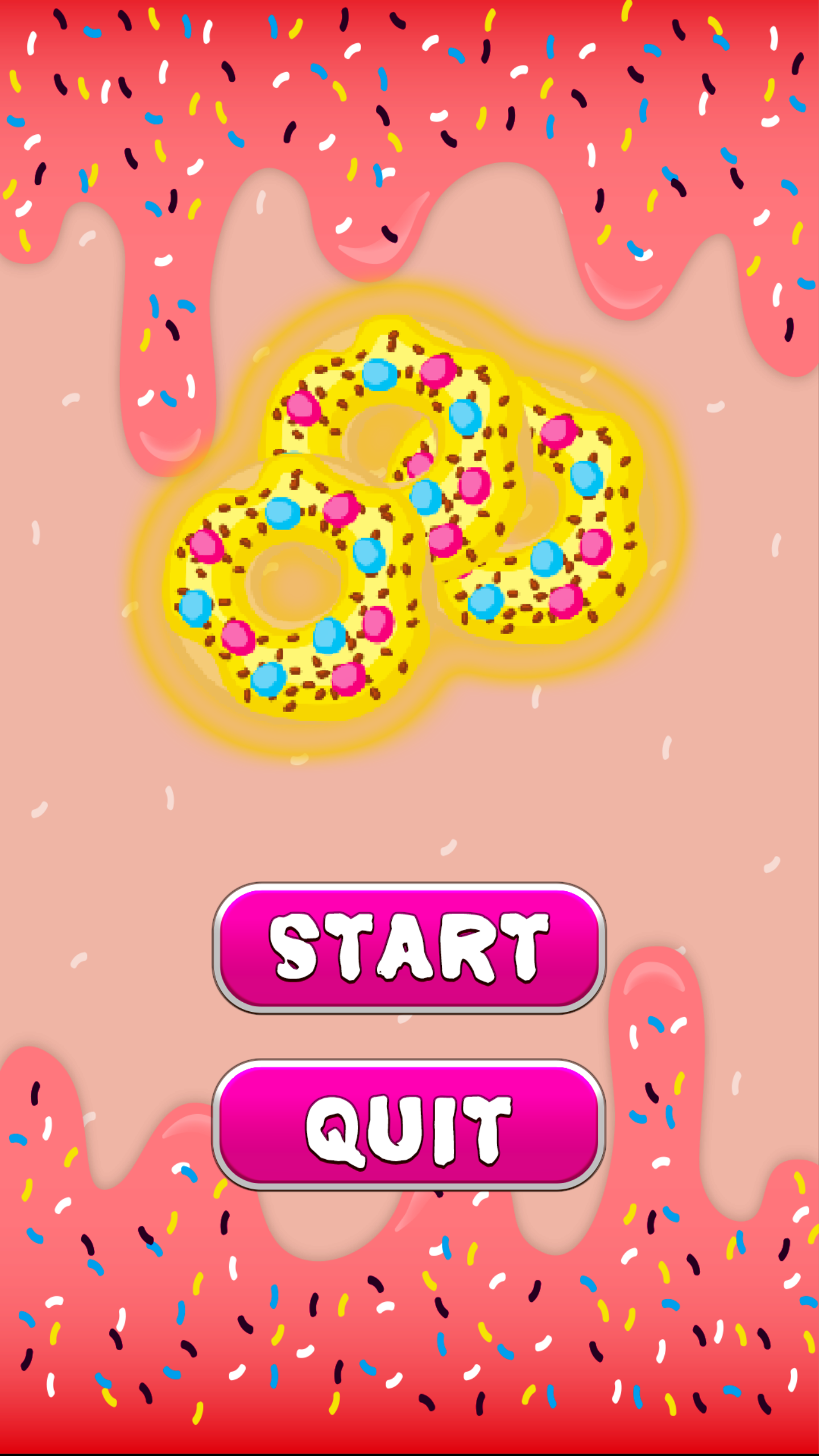Quit the game with QUIT button
819x1456 pixels.
(x=409, y=1125)
